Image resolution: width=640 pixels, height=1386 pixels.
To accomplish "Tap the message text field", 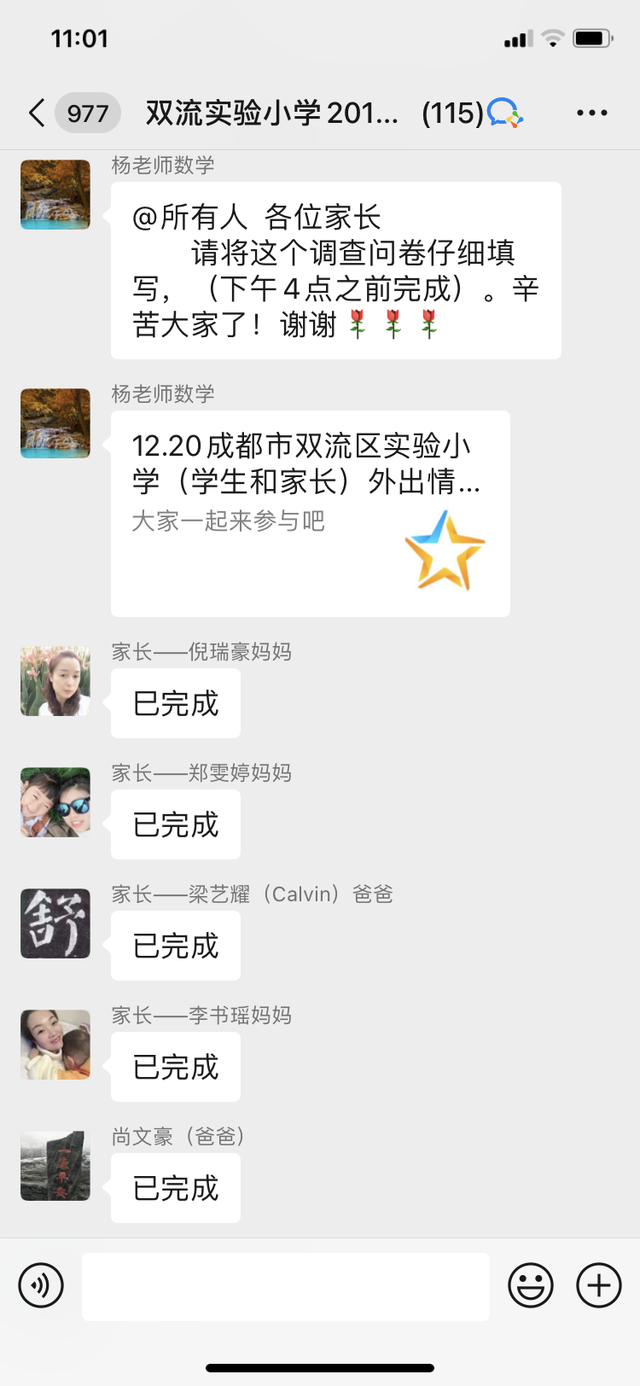I will pyautogui.click(x=285, y=1286).
